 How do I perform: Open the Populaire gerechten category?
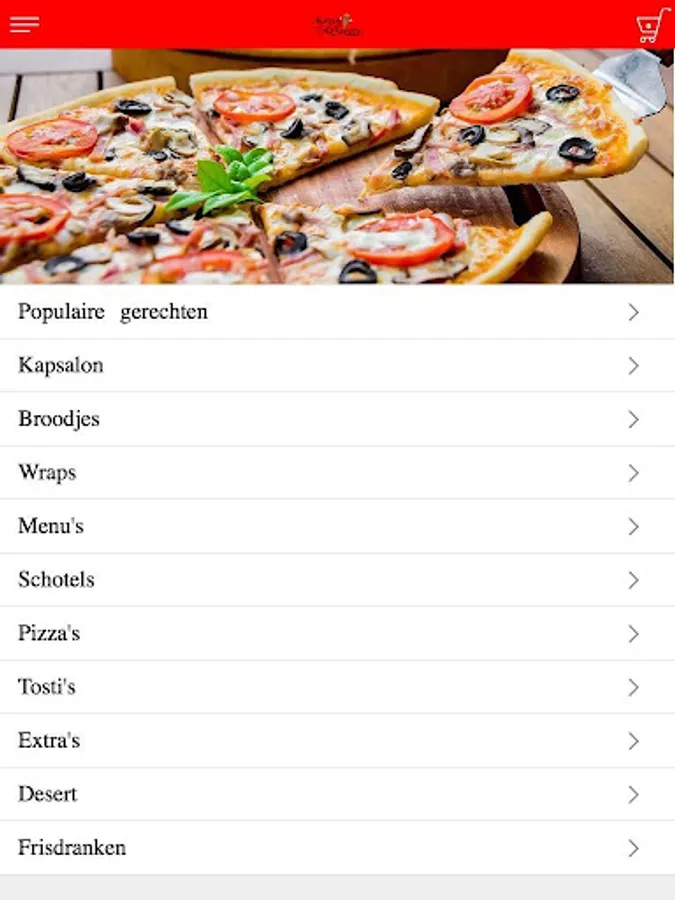338,312
